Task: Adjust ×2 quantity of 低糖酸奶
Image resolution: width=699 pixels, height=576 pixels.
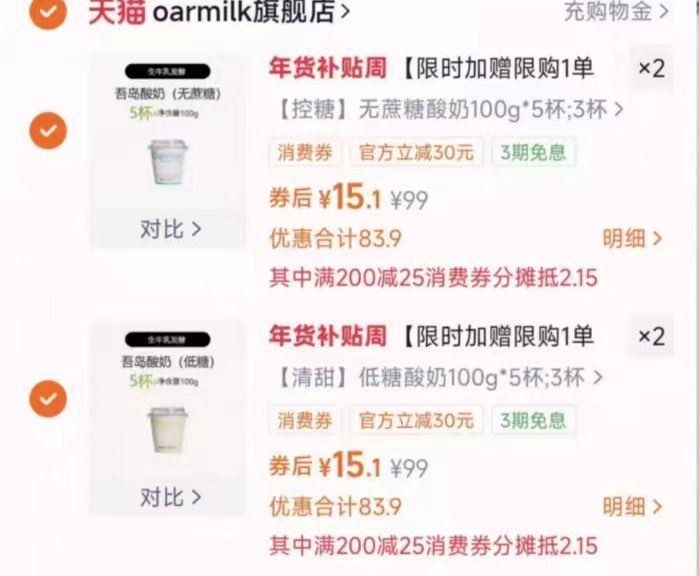Action: point(651,336)
